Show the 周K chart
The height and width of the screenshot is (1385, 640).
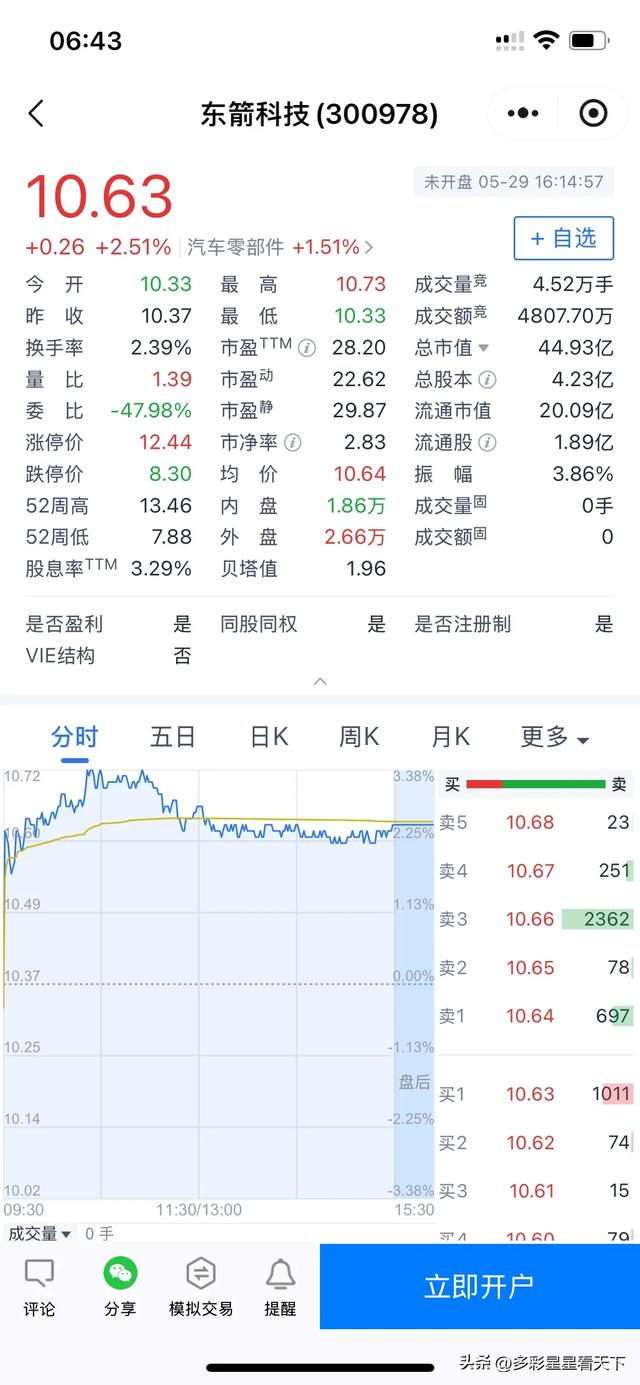point(359,738)
